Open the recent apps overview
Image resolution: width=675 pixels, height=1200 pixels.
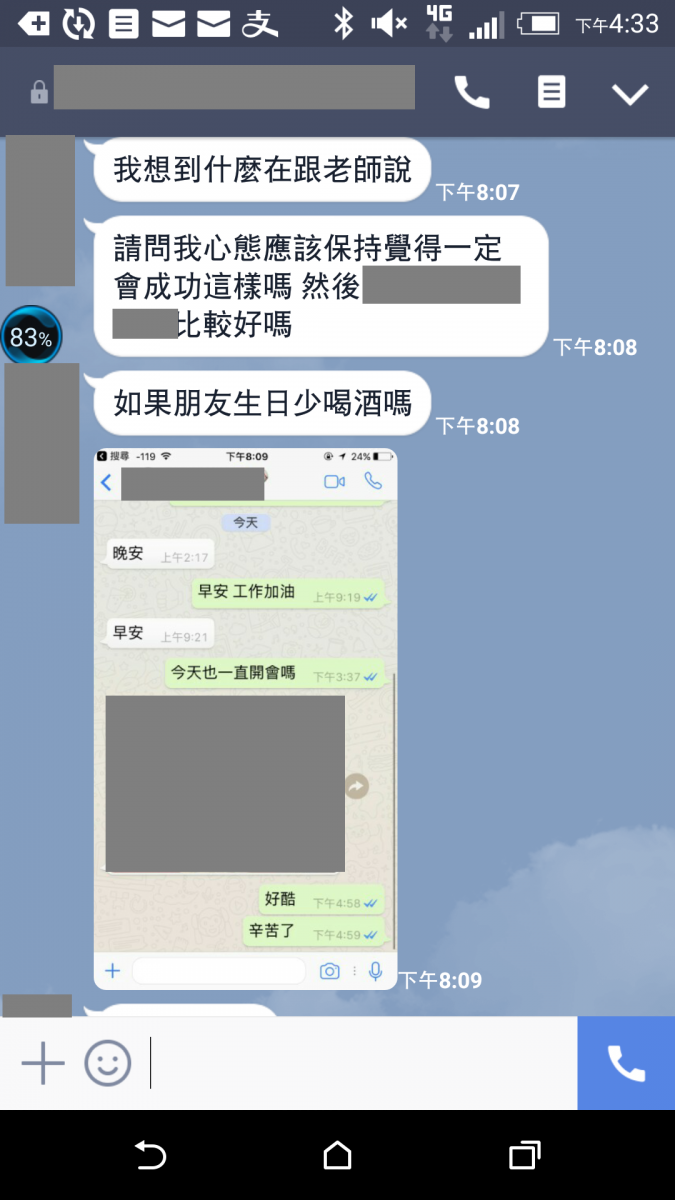[524, 1156]
